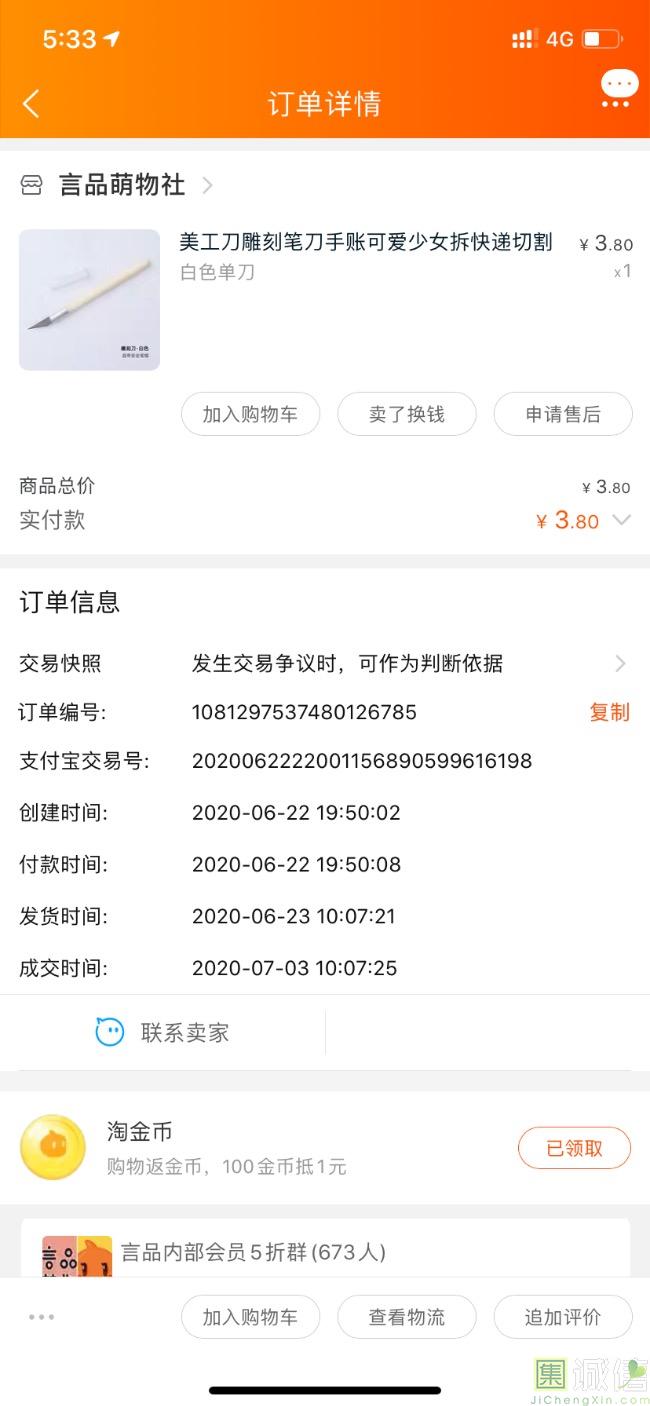Open the 交易快照 row
This screenshot has height=1406, width=650.
click(325, 663)
